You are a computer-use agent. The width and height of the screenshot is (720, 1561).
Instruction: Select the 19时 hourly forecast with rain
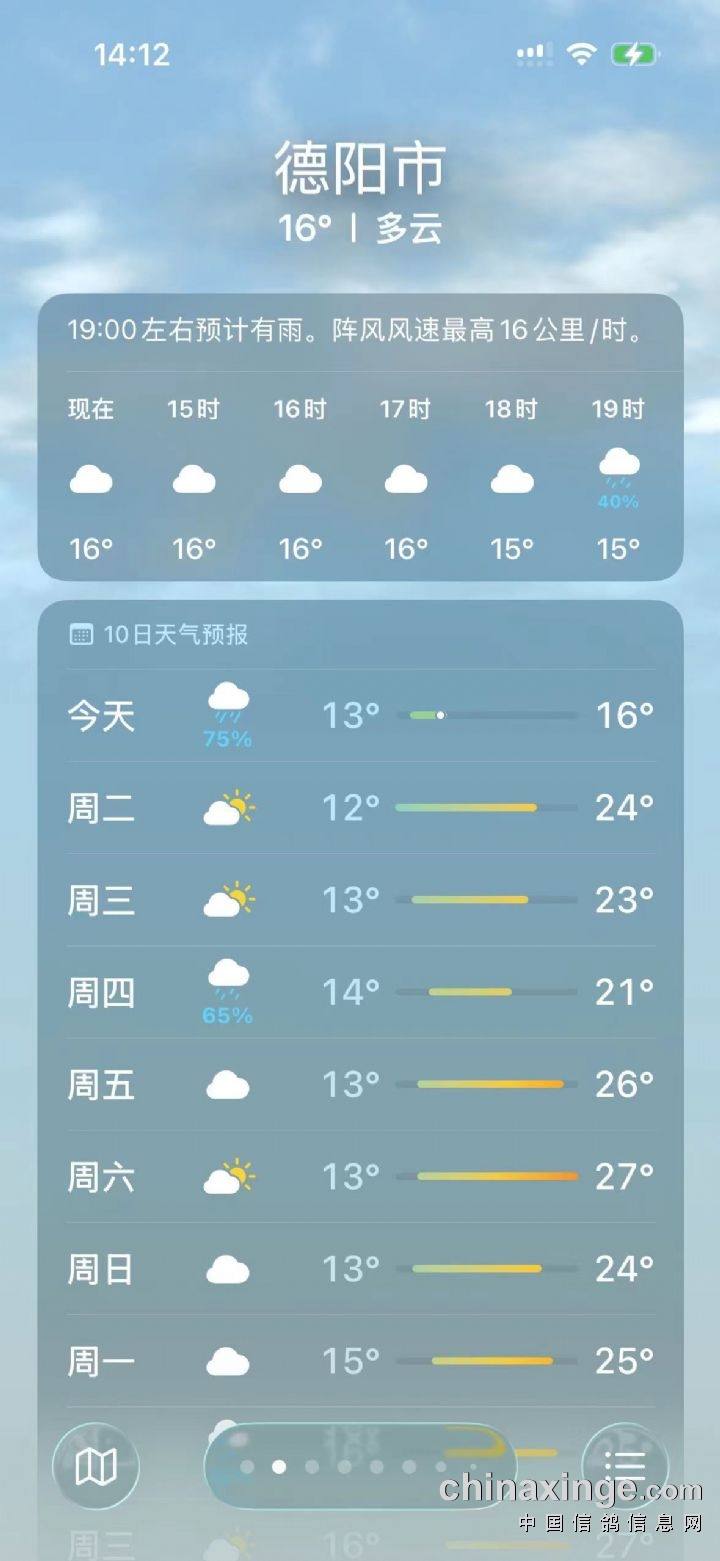tap(618, 478)
